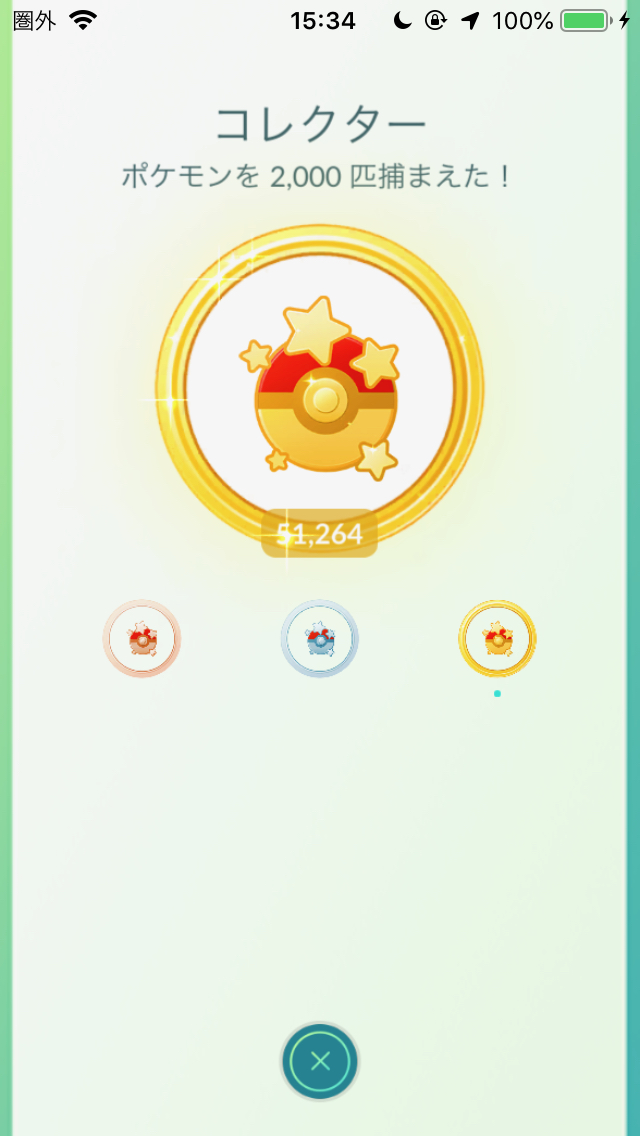
Task: Select the bronze medal tier
Action: tap(142, 638)
